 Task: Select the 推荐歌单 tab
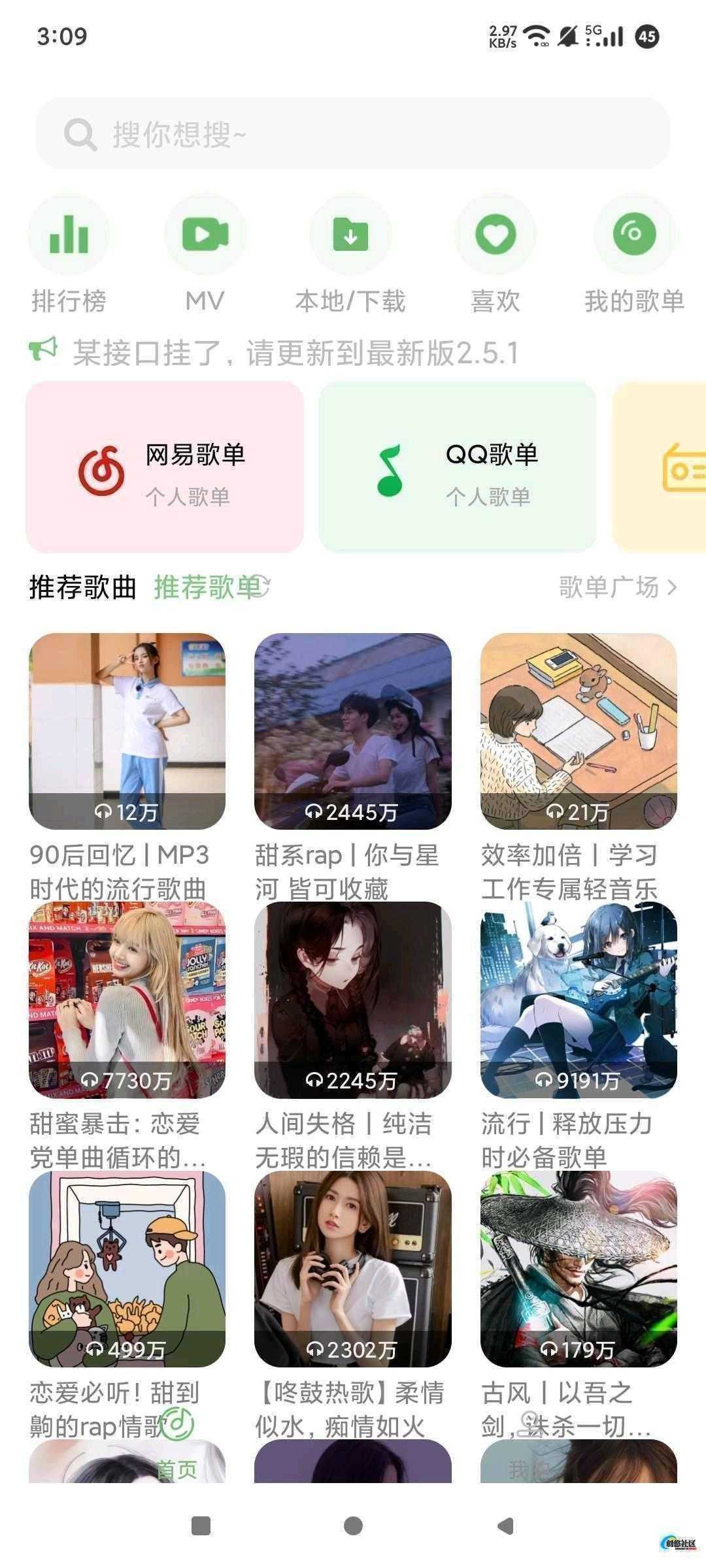pyautogui.click(x=208, y=587)
